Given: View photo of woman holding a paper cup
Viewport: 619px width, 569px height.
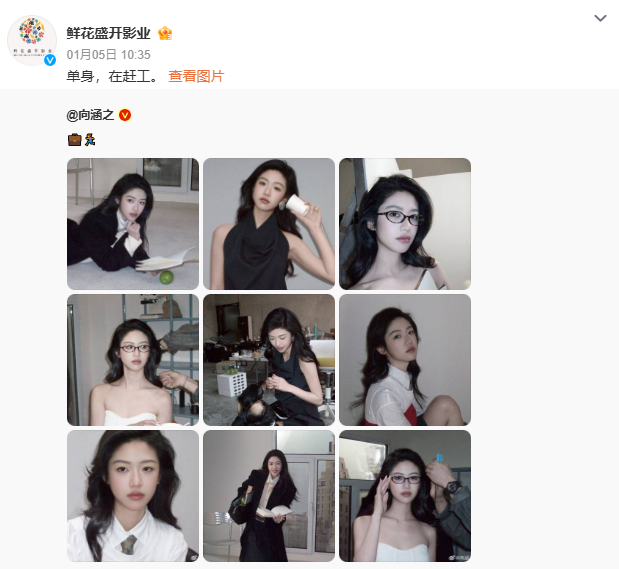Looking at the screenshot, I should [x=269, y=224].
